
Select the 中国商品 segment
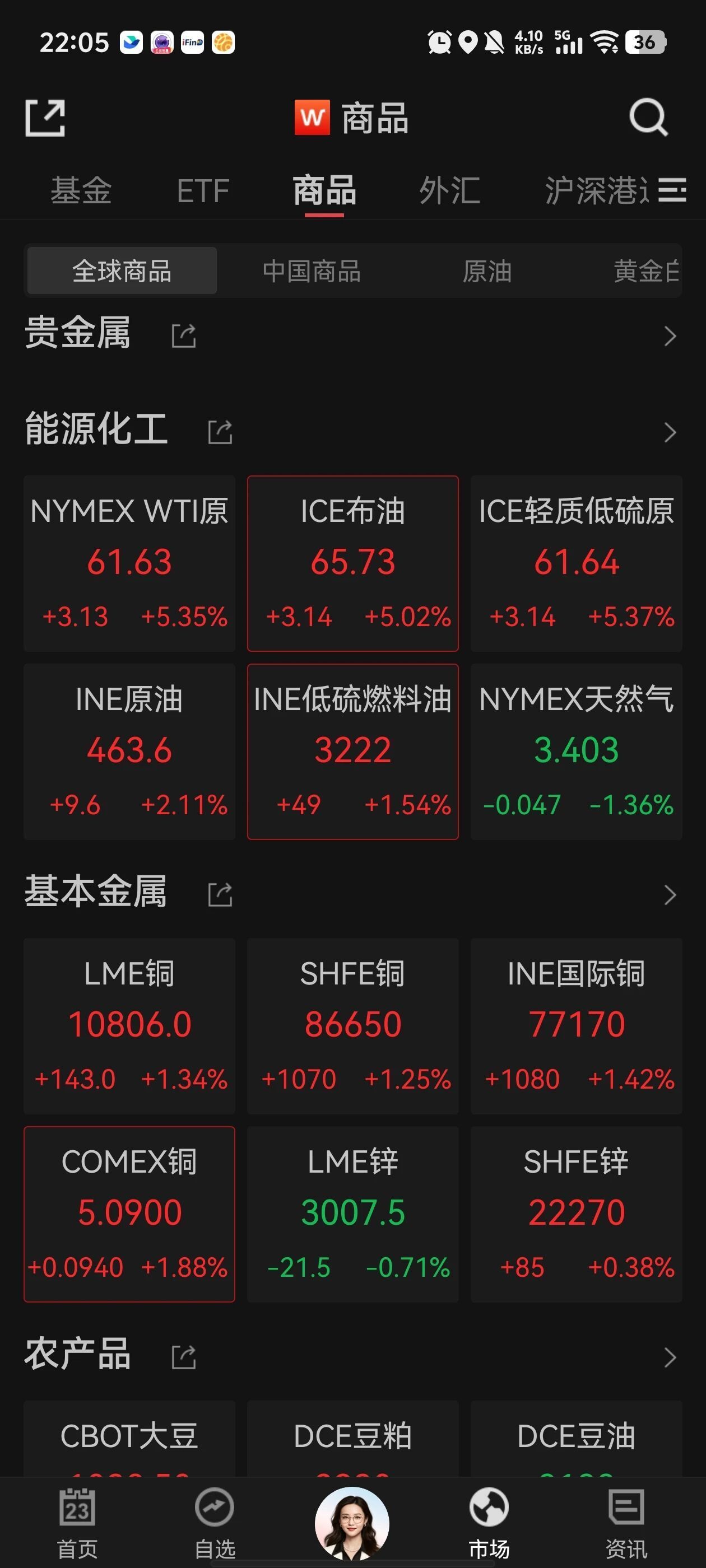(x=312, y=271)
